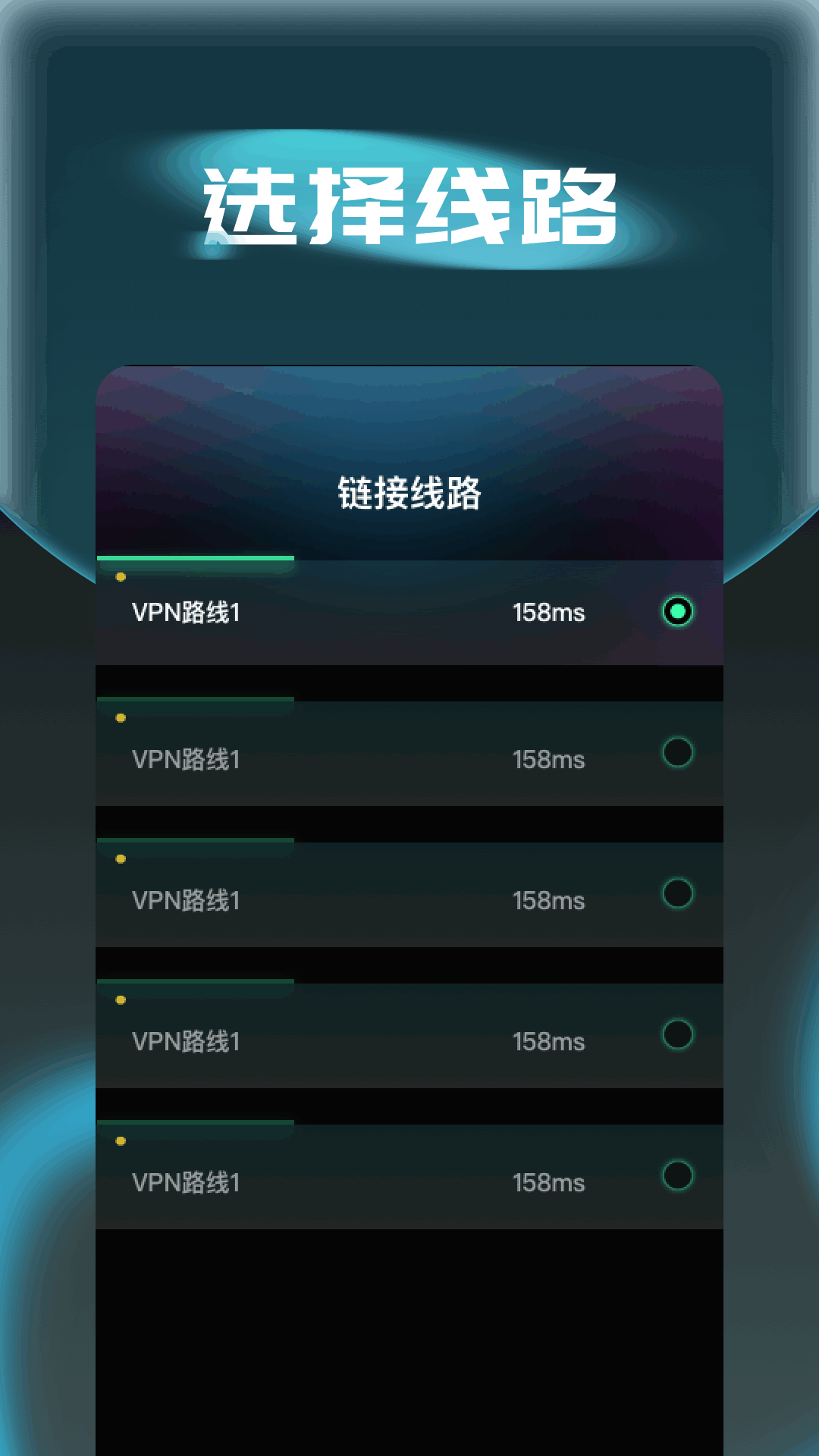Click the yellow dot indicator on second line
This screenshot has height=1456, width=819.
[x=121, y=717]
